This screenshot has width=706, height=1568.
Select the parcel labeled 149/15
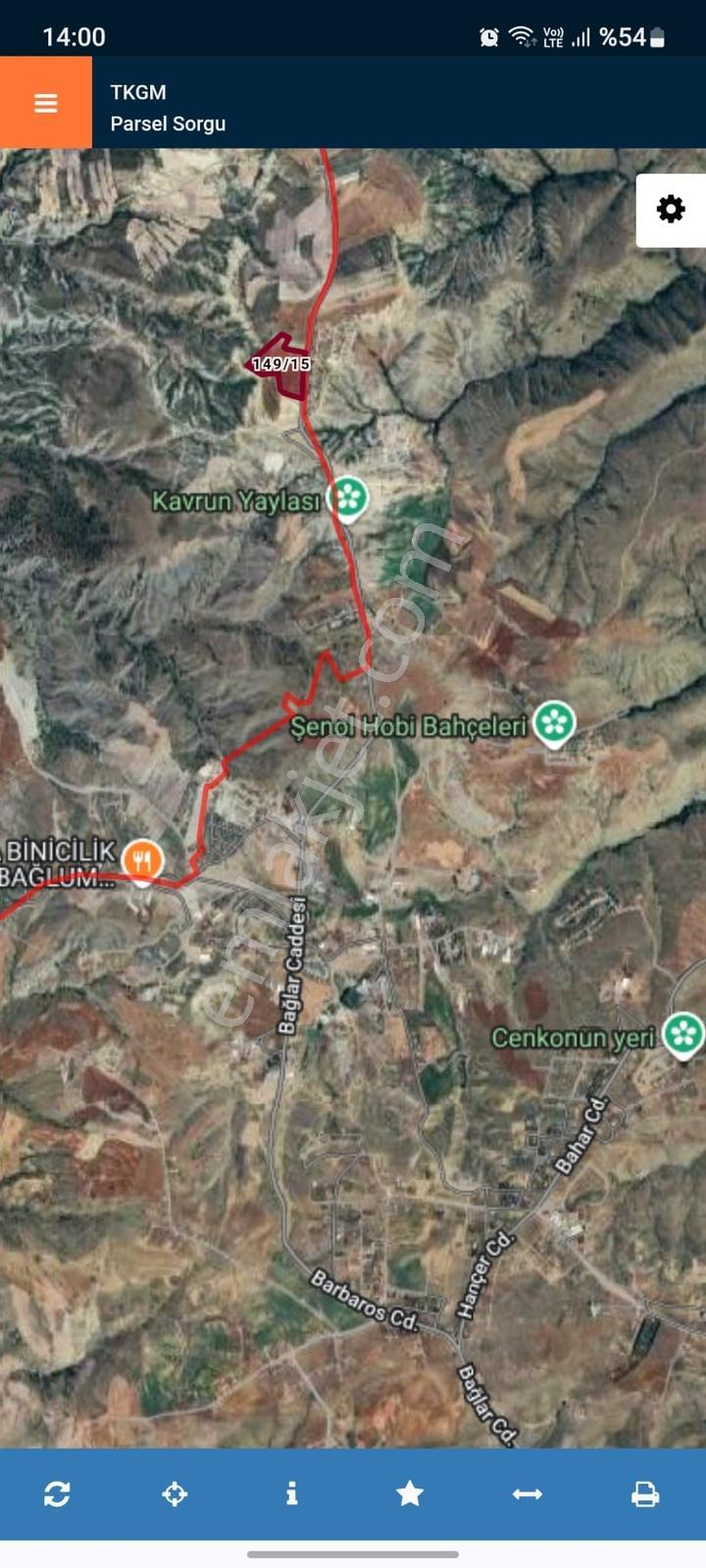point(279,366)
